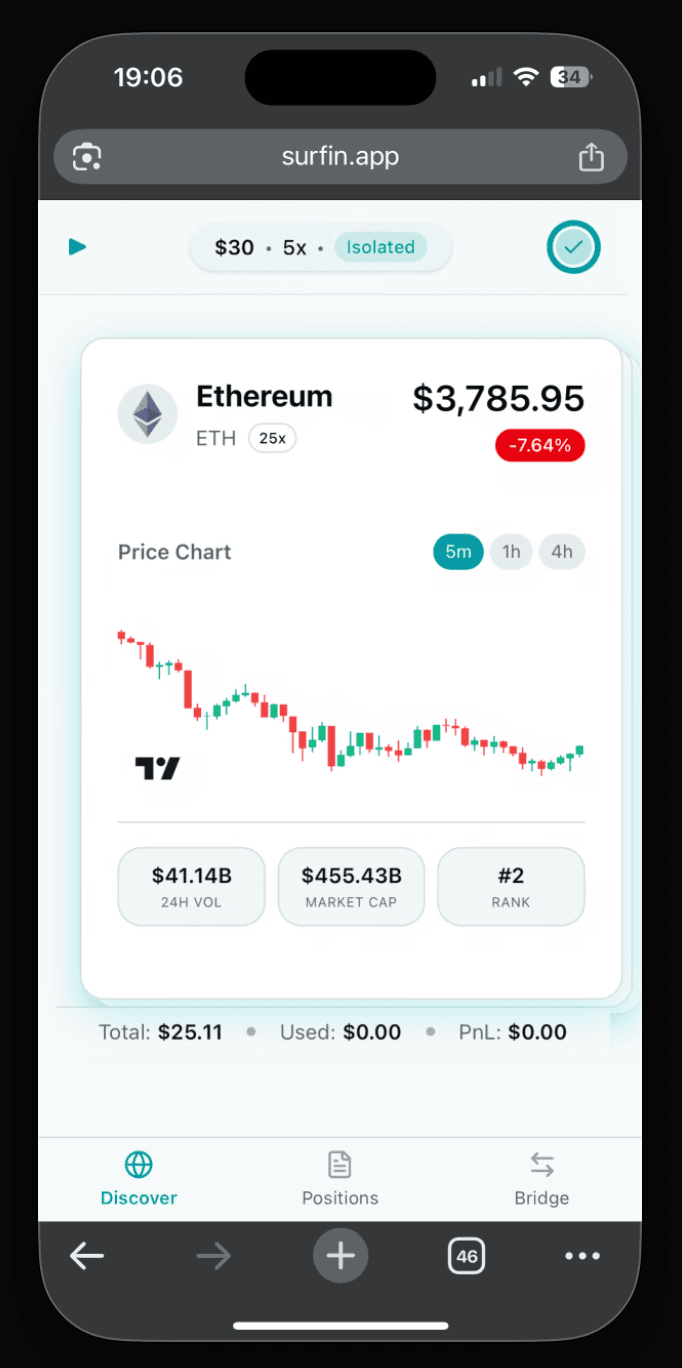The height and width of the screenshot is (1368, 682).
Task: Open the Ethereum card
Action: 351,668
